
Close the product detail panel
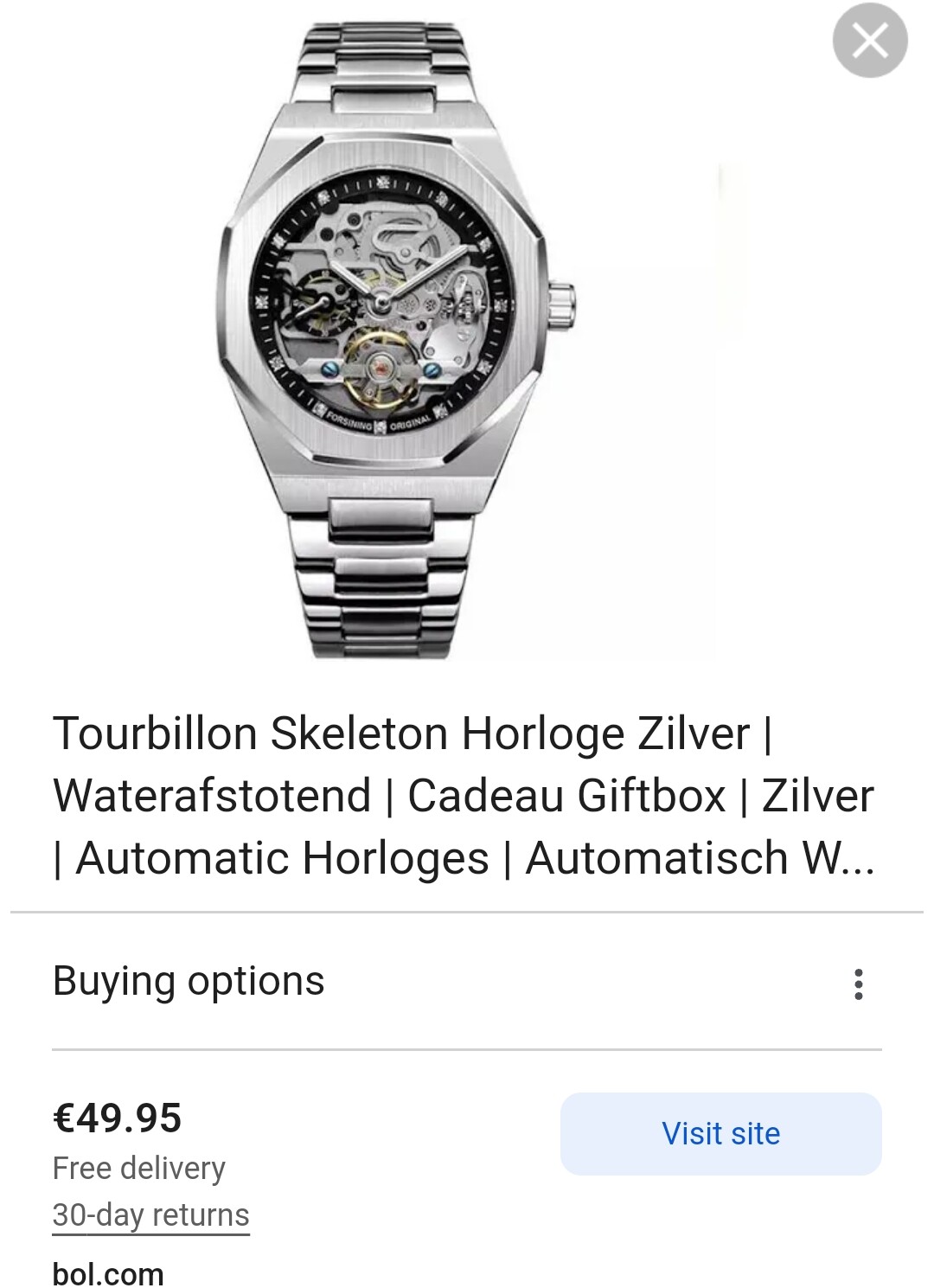(x=869, y=41)
